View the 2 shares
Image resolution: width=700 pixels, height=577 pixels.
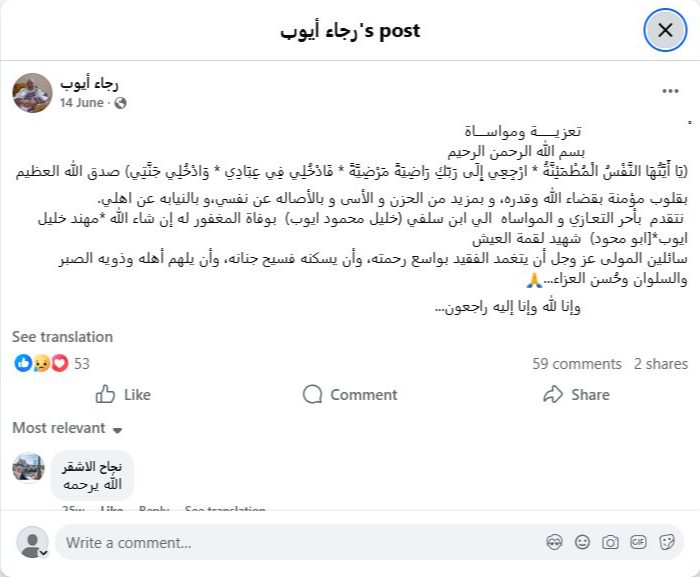660,364
